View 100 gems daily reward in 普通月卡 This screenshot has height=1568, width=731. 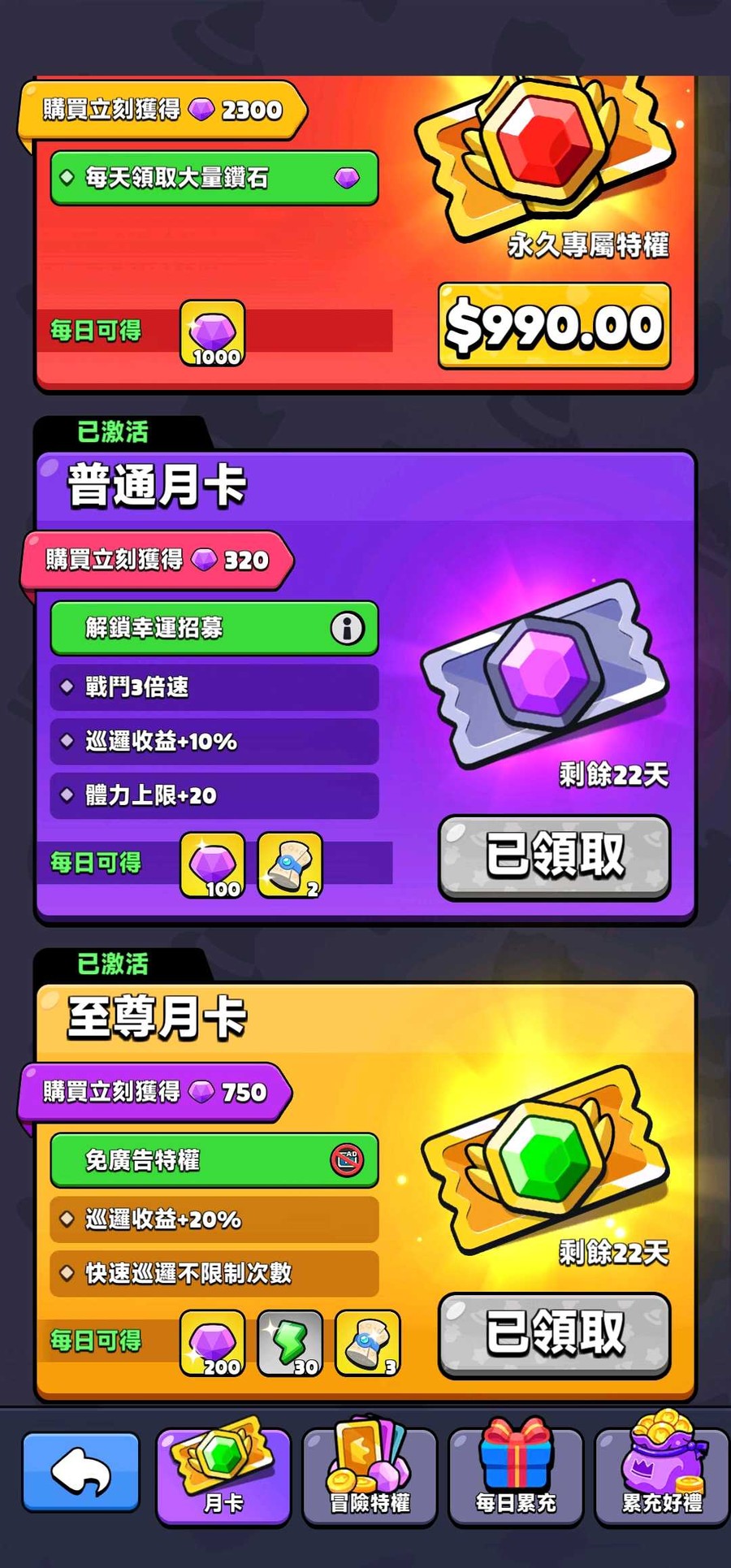[x=212, y=865]
